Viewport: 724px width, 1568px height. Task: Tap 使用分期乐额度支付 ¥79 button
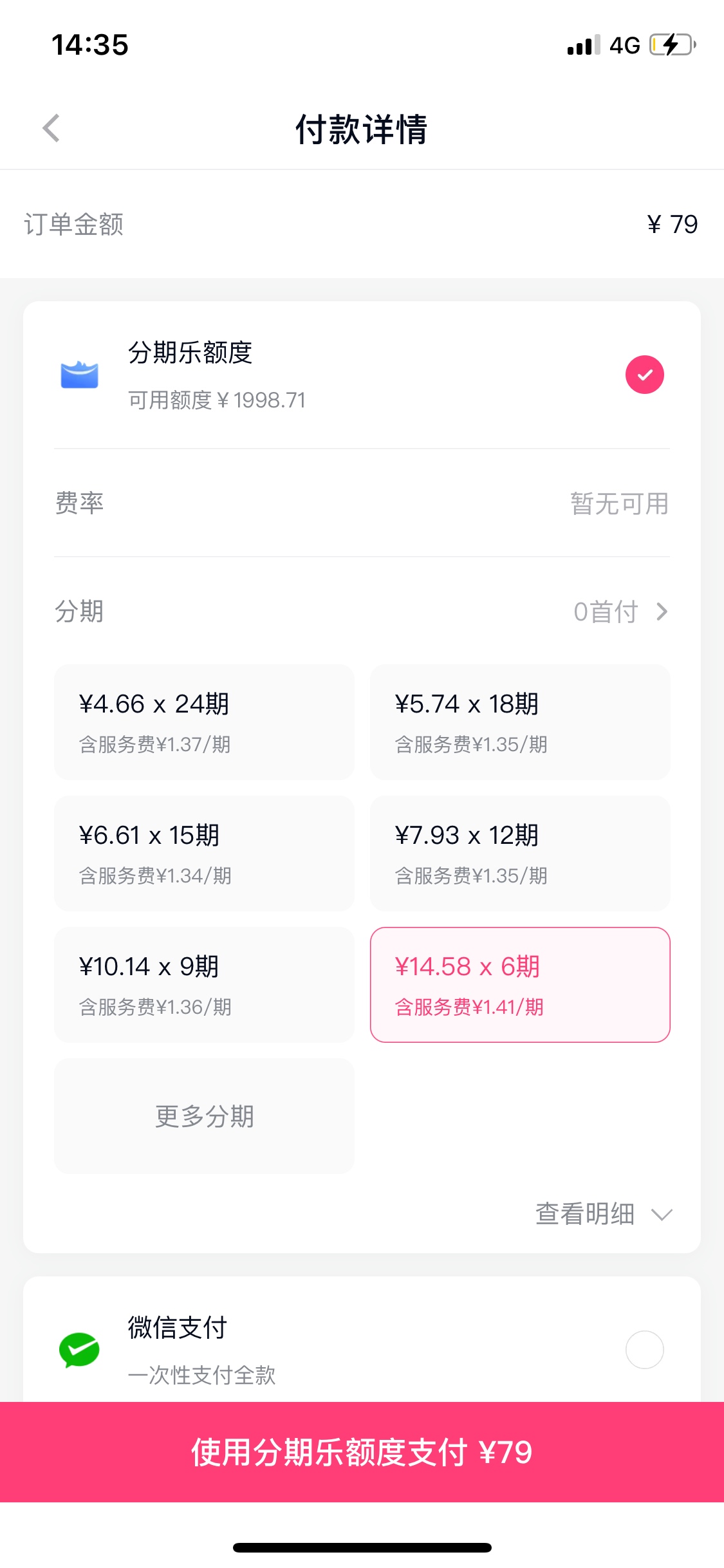pyautogui.click(x=362, y=1452)
